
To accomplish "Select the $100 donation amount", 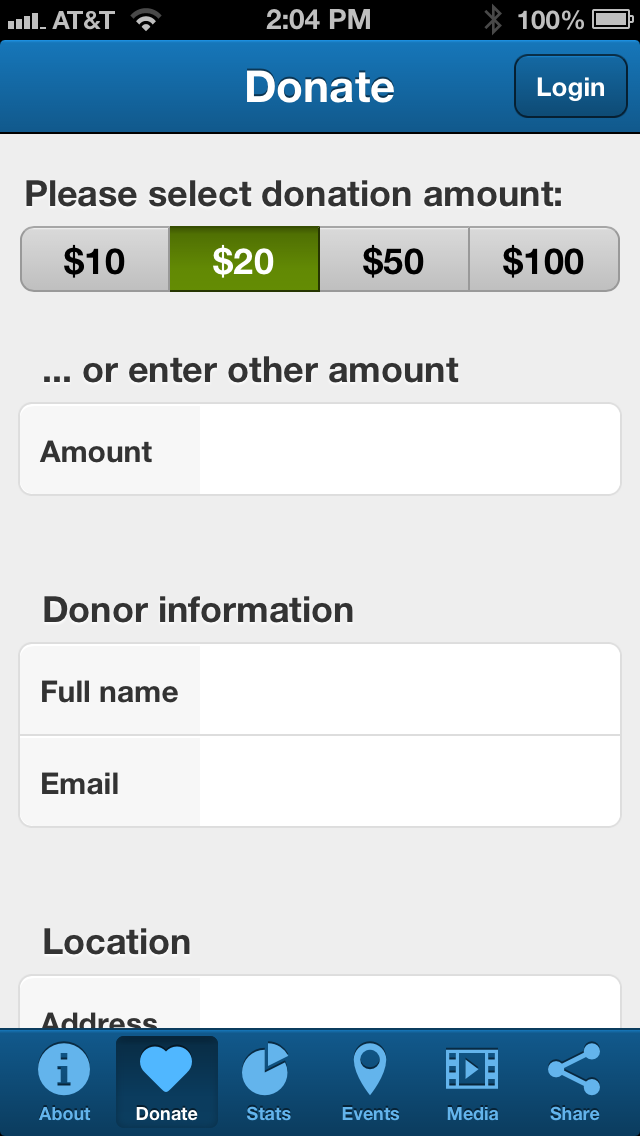I will 543,261.
